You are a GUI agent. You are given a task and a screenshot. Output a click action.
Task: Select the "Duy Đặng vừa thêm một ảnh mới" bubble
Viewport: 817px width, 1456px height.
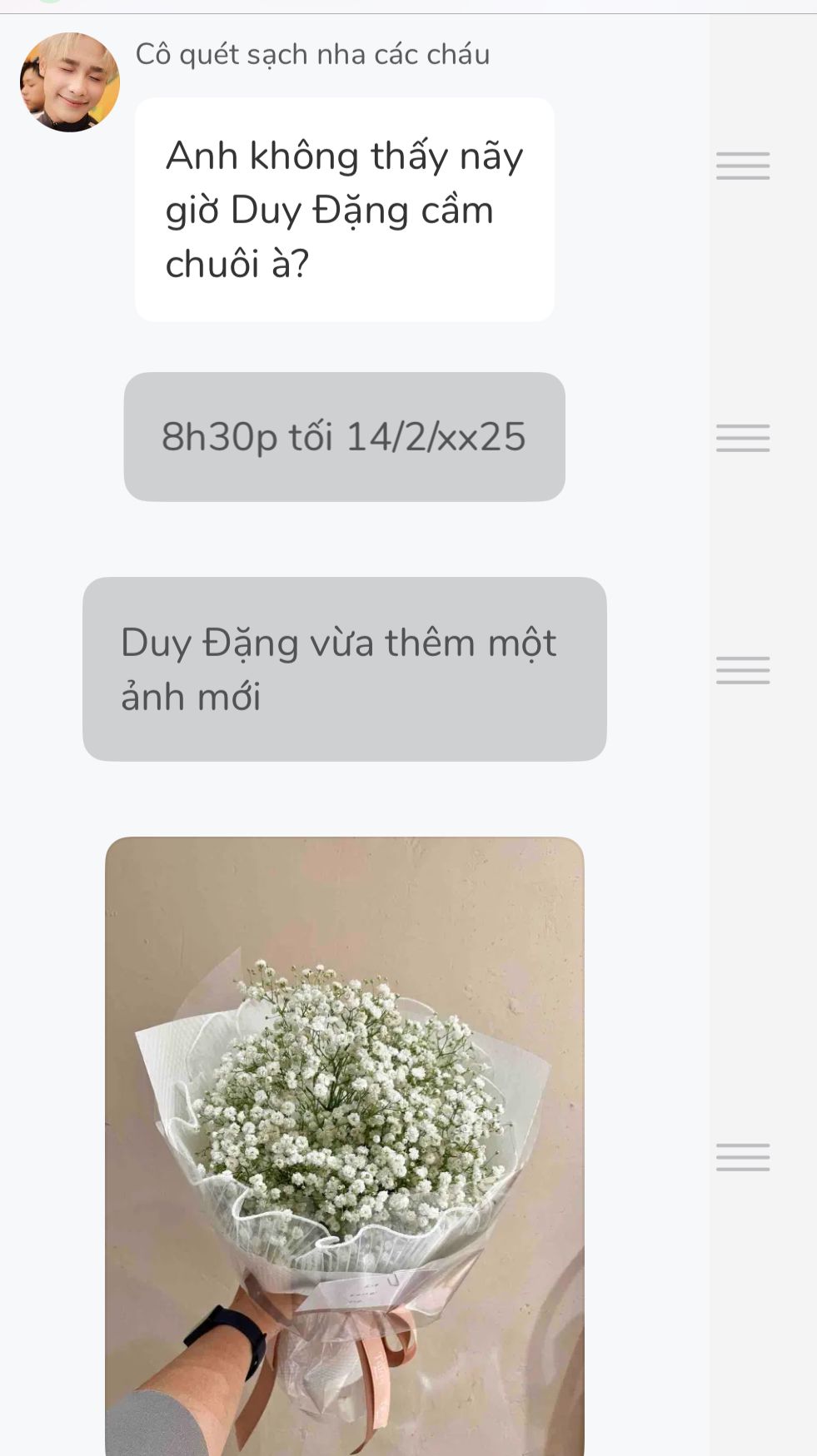[345, 669]
